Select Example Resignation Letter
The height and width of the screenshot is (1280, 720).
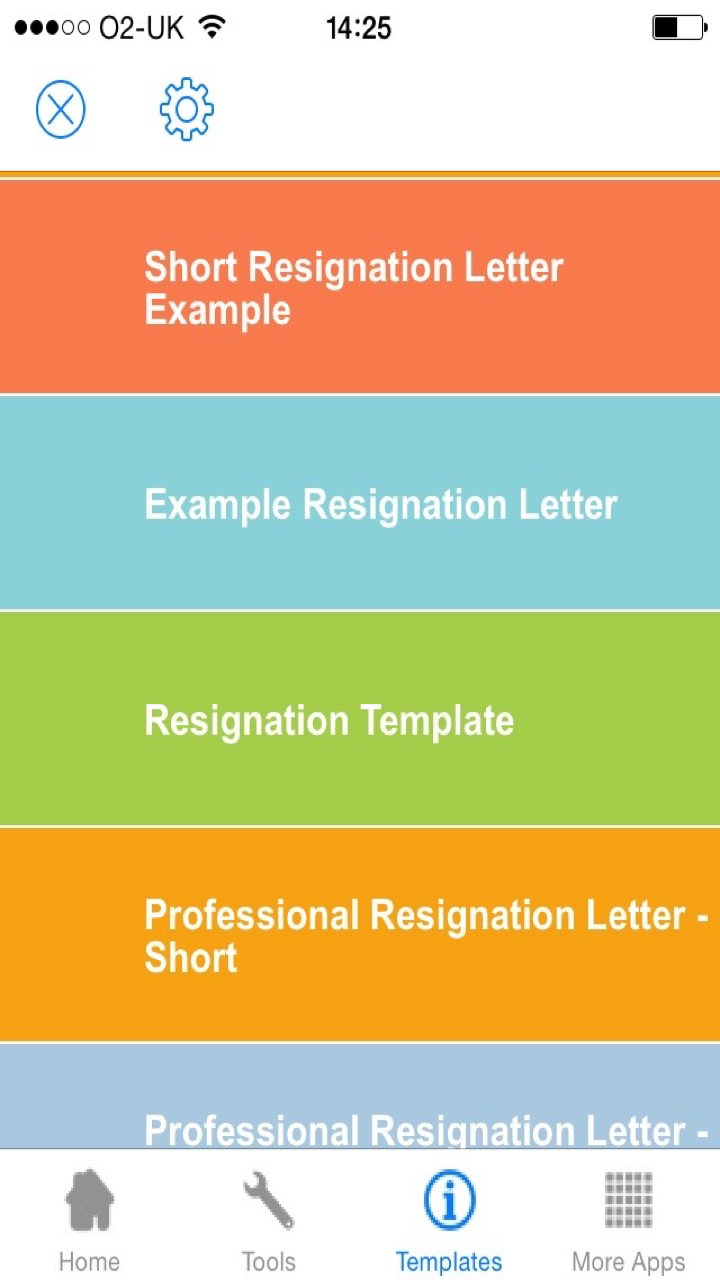(360, 504)
